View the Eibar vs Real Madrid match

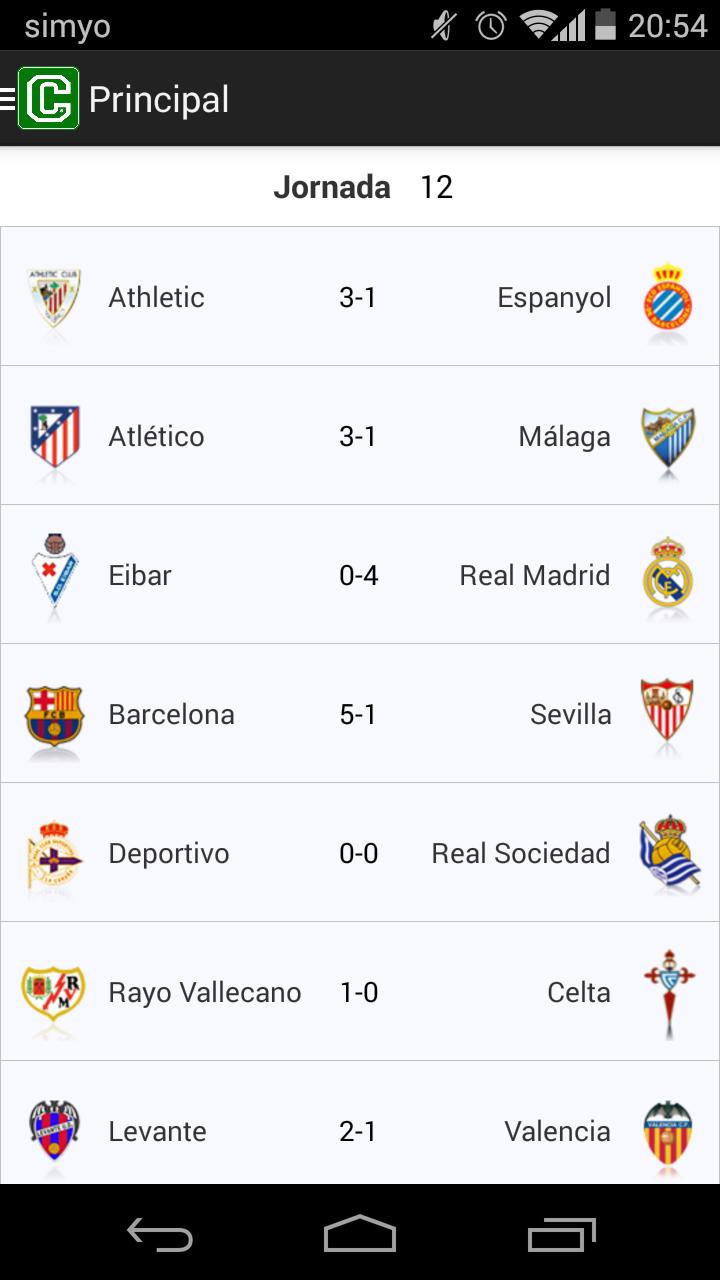click(360, 575)
